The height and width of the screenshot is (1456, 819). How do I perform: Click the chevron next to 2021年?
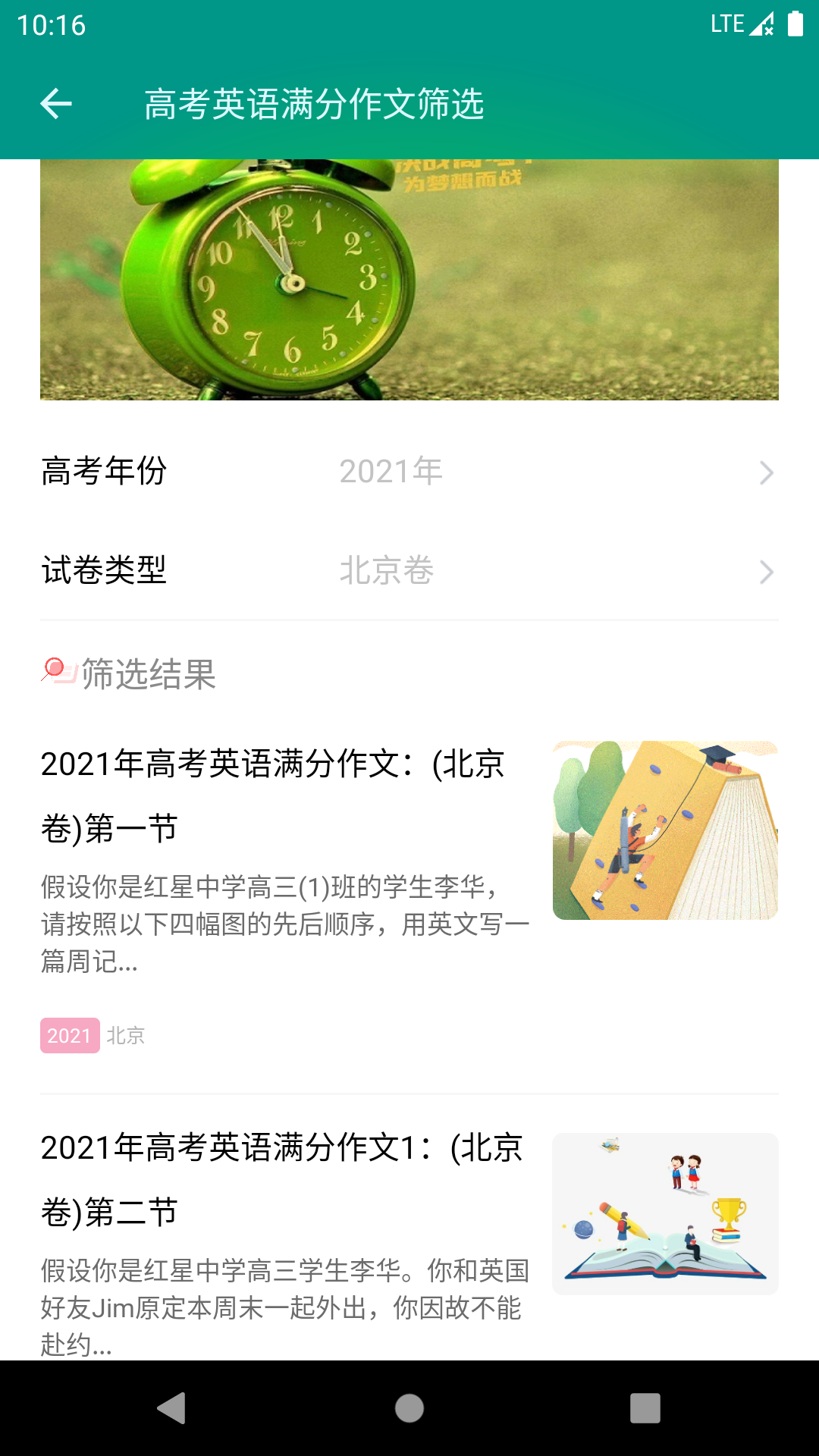tap(767, 471)
